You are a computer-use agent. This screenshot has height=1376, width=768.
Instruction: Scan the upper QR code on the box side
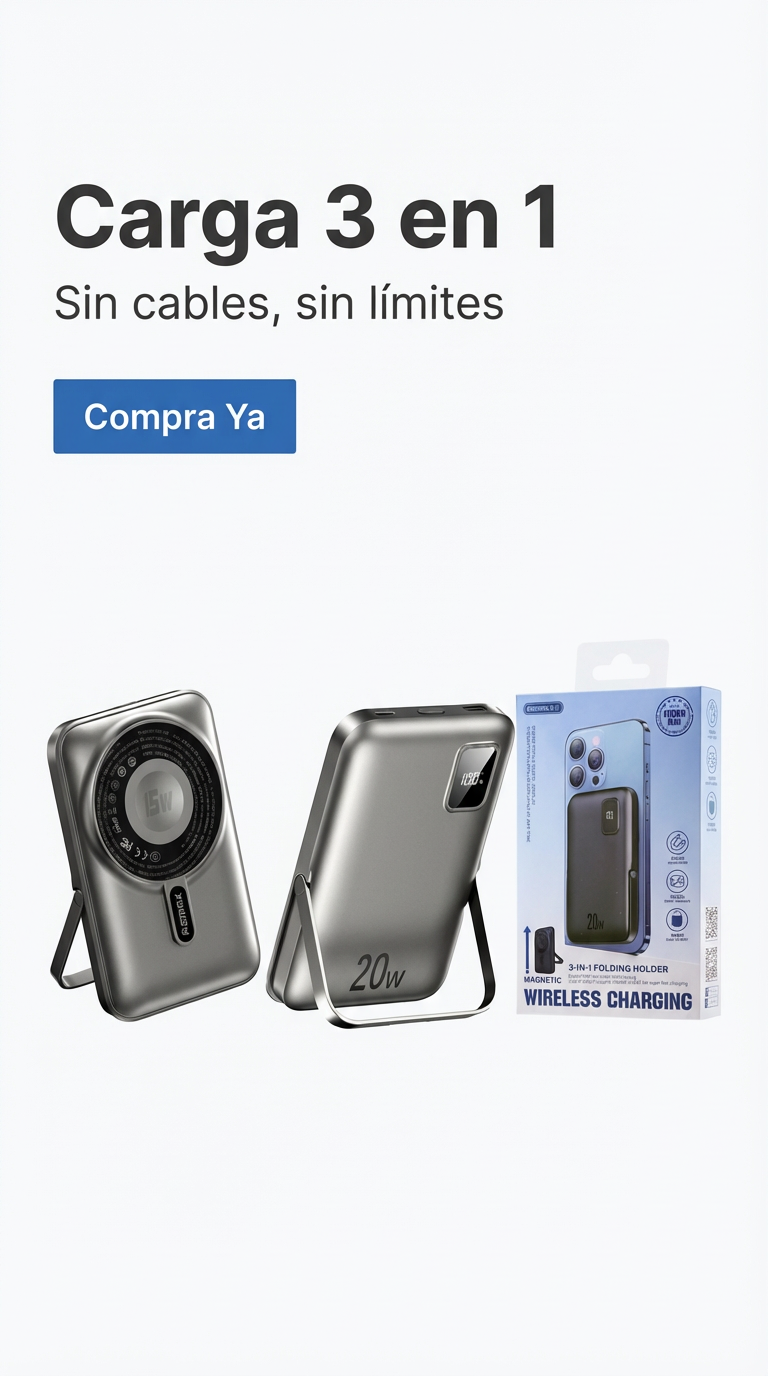coord(712,924)
